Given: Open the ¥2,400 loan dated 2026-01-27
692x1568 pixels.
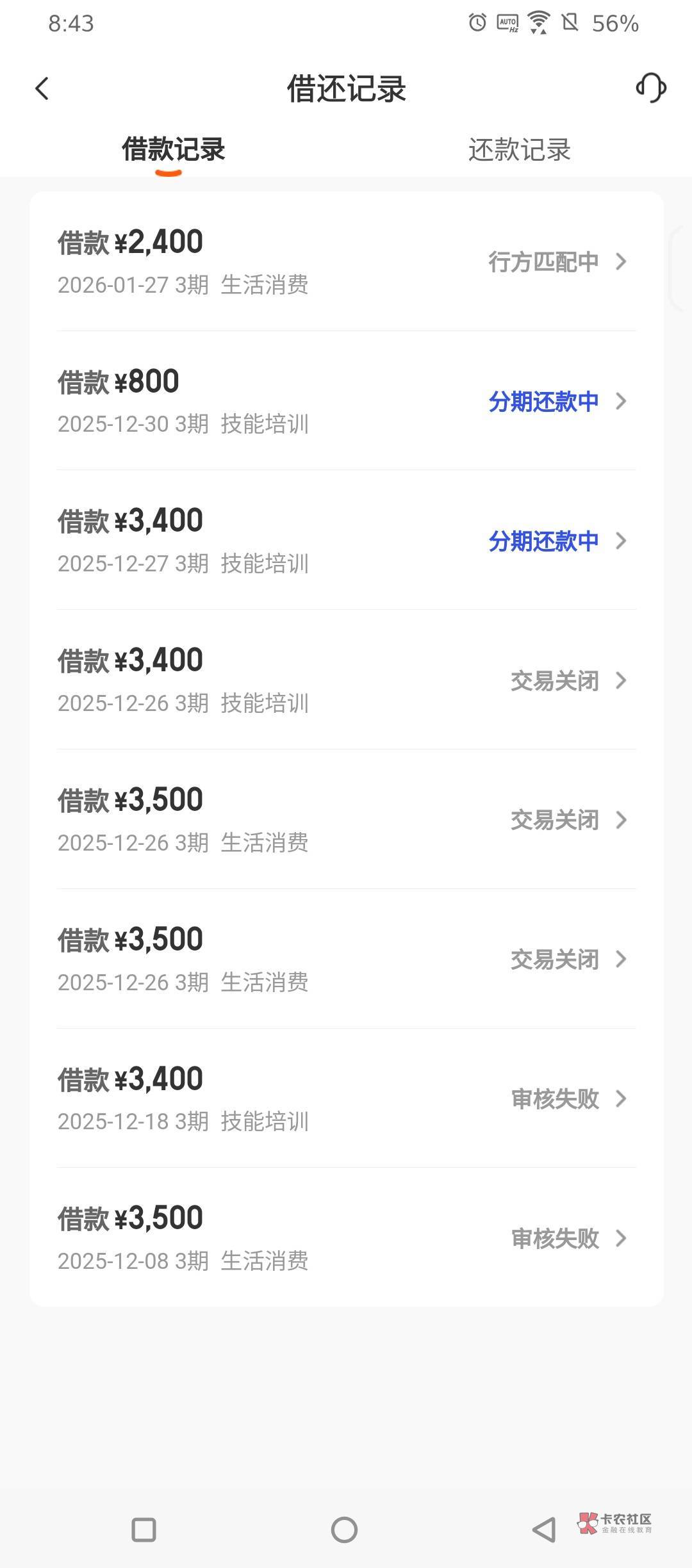Looking at the screenshot, I should coord(346,261).
